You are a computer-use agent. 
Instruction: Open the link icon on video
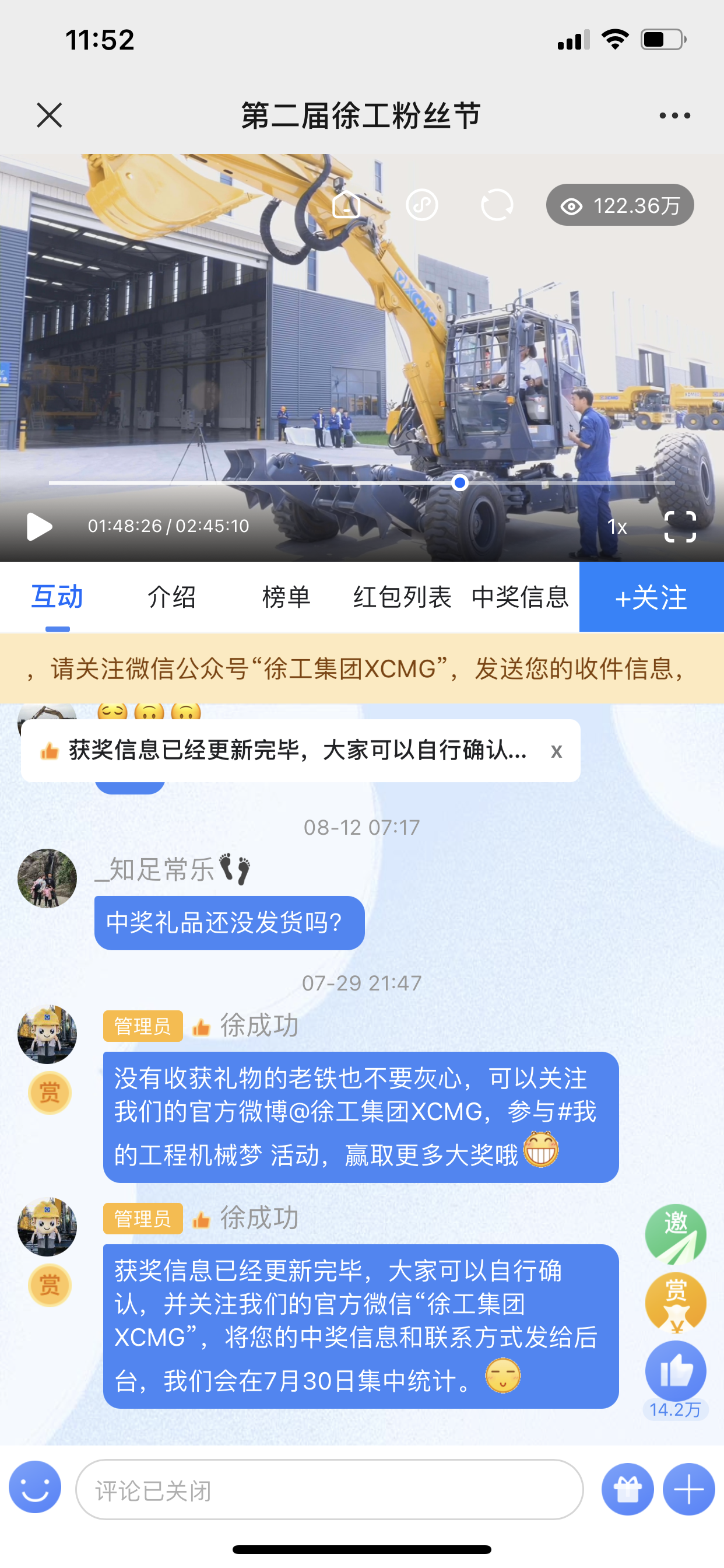(421, 205)
